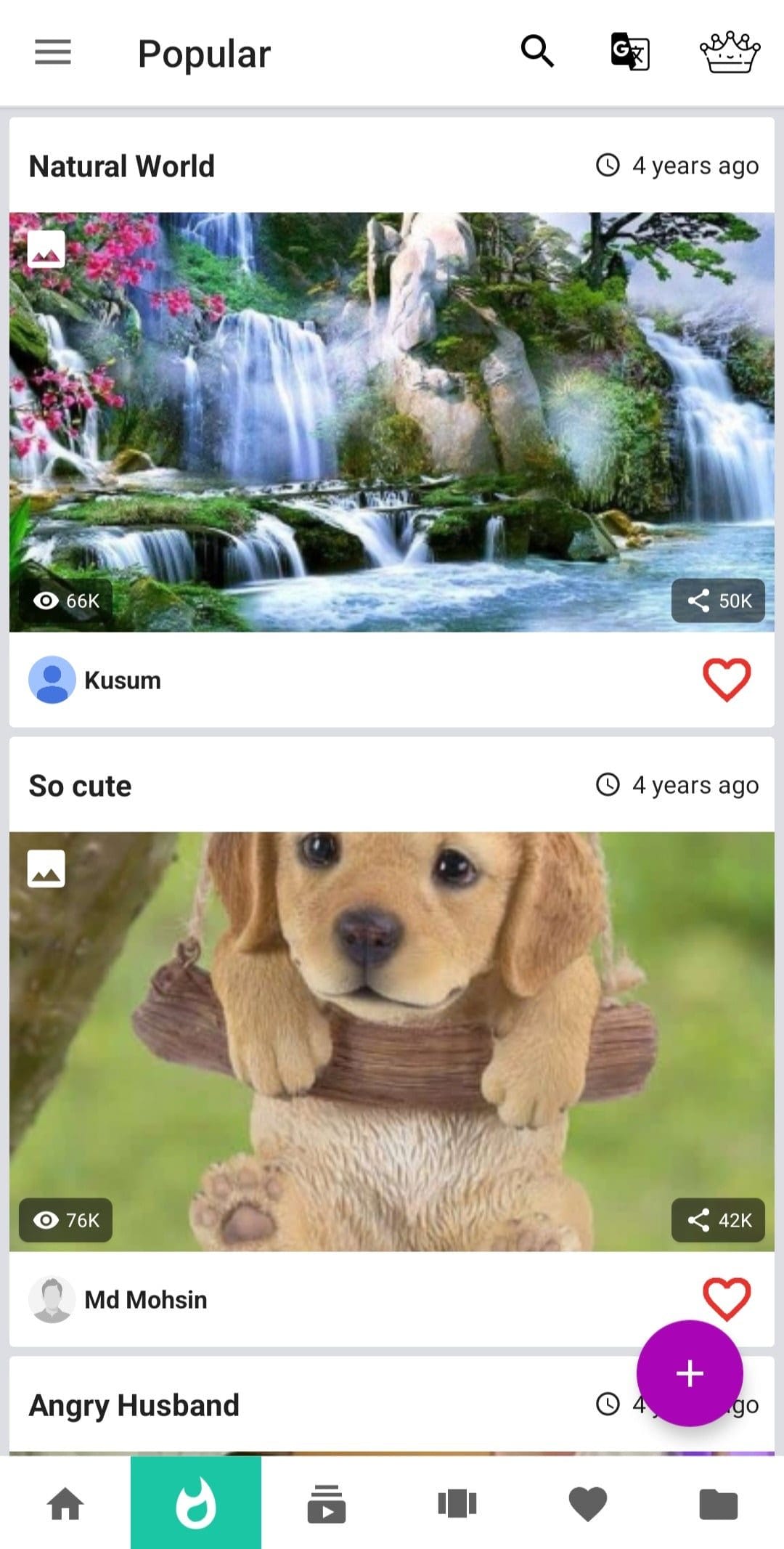
Task: Tap the purple plus floating button
Action: coord(690,1373)
